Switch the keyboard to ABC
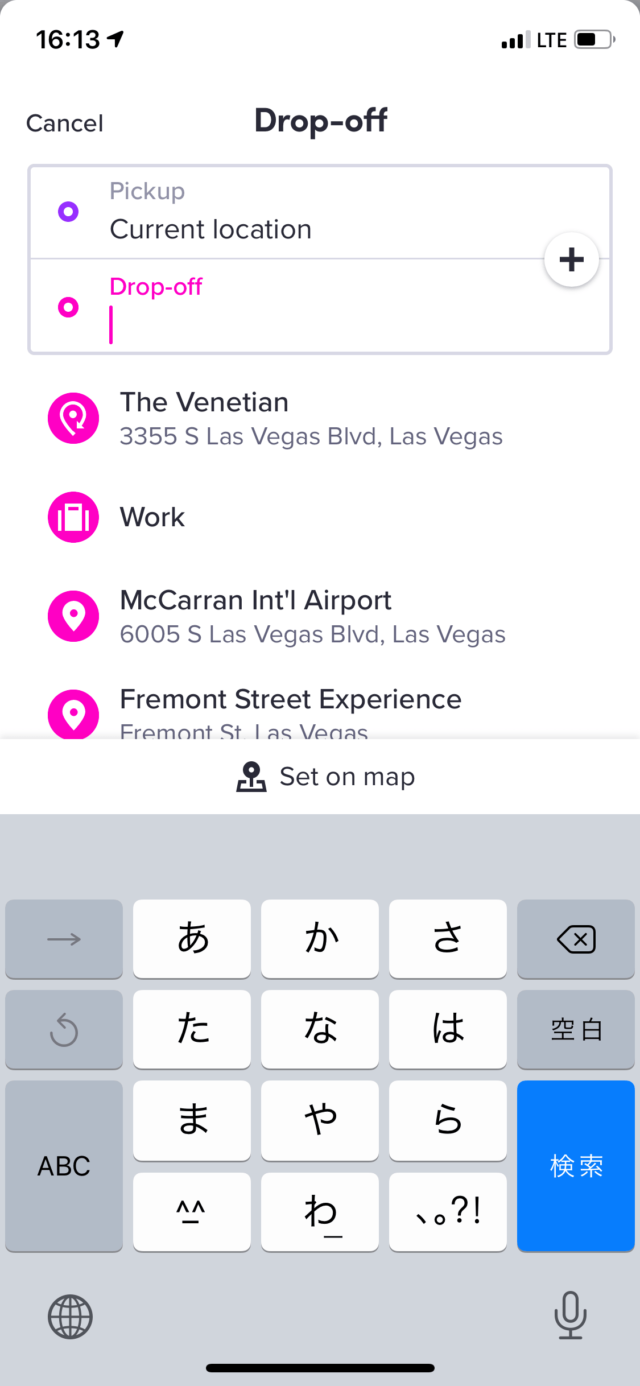The height and width of the screenshot is (1386, 640). click(64, 1165)
